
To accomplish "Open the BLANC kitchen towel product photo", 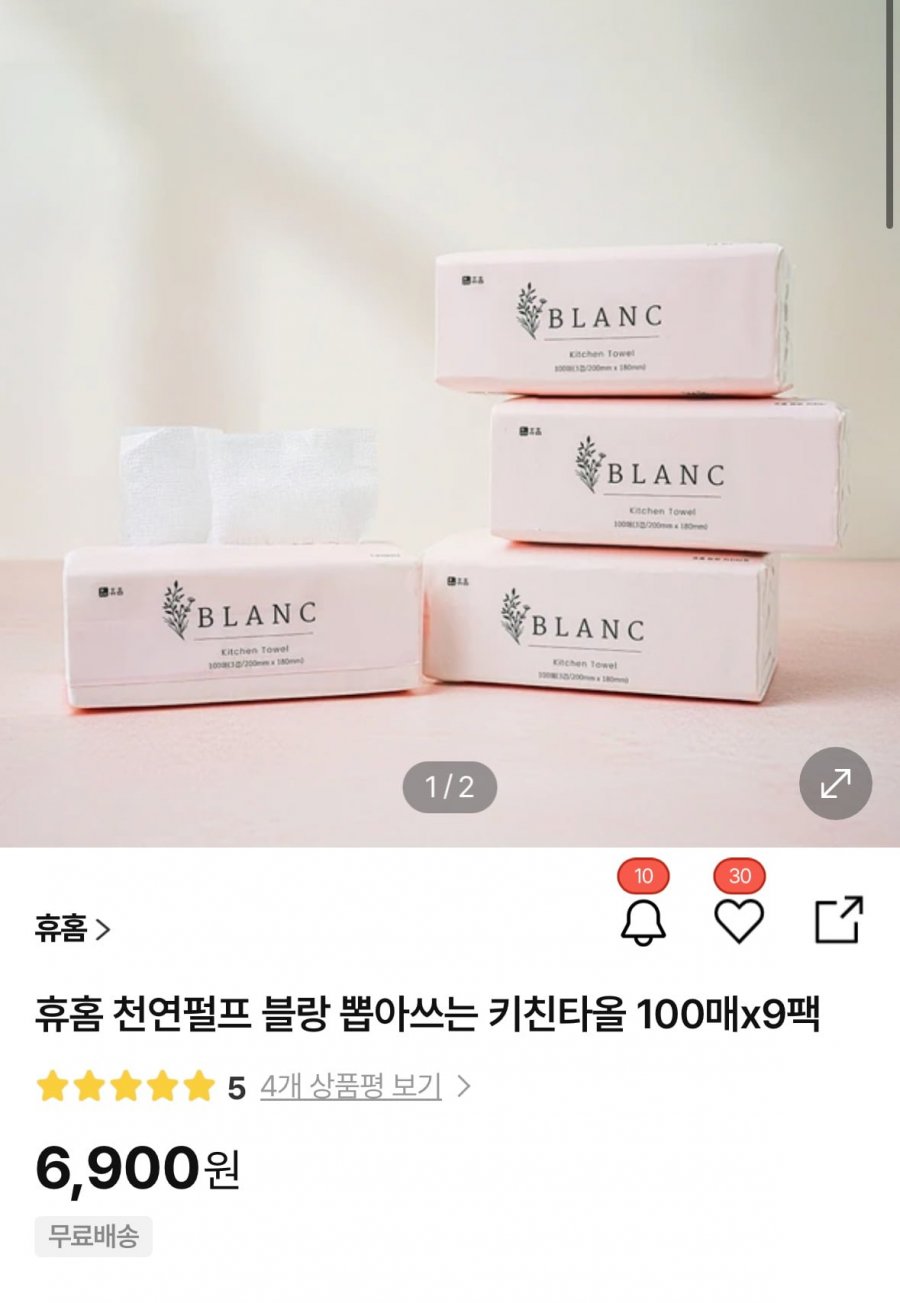I will coord(450,450).
